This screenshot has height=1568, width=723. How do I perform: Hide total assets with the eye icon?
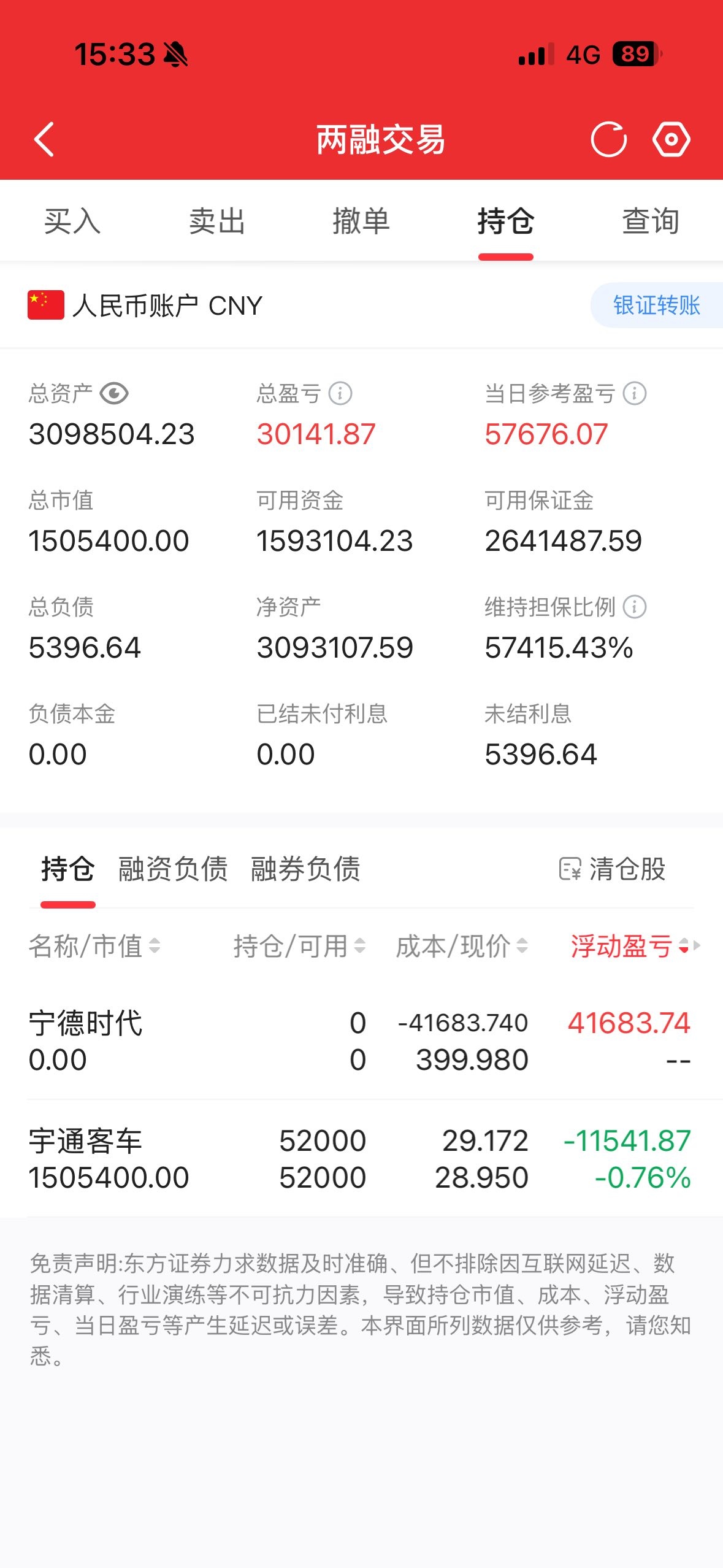pyautogui.click(x=114, y=393)
